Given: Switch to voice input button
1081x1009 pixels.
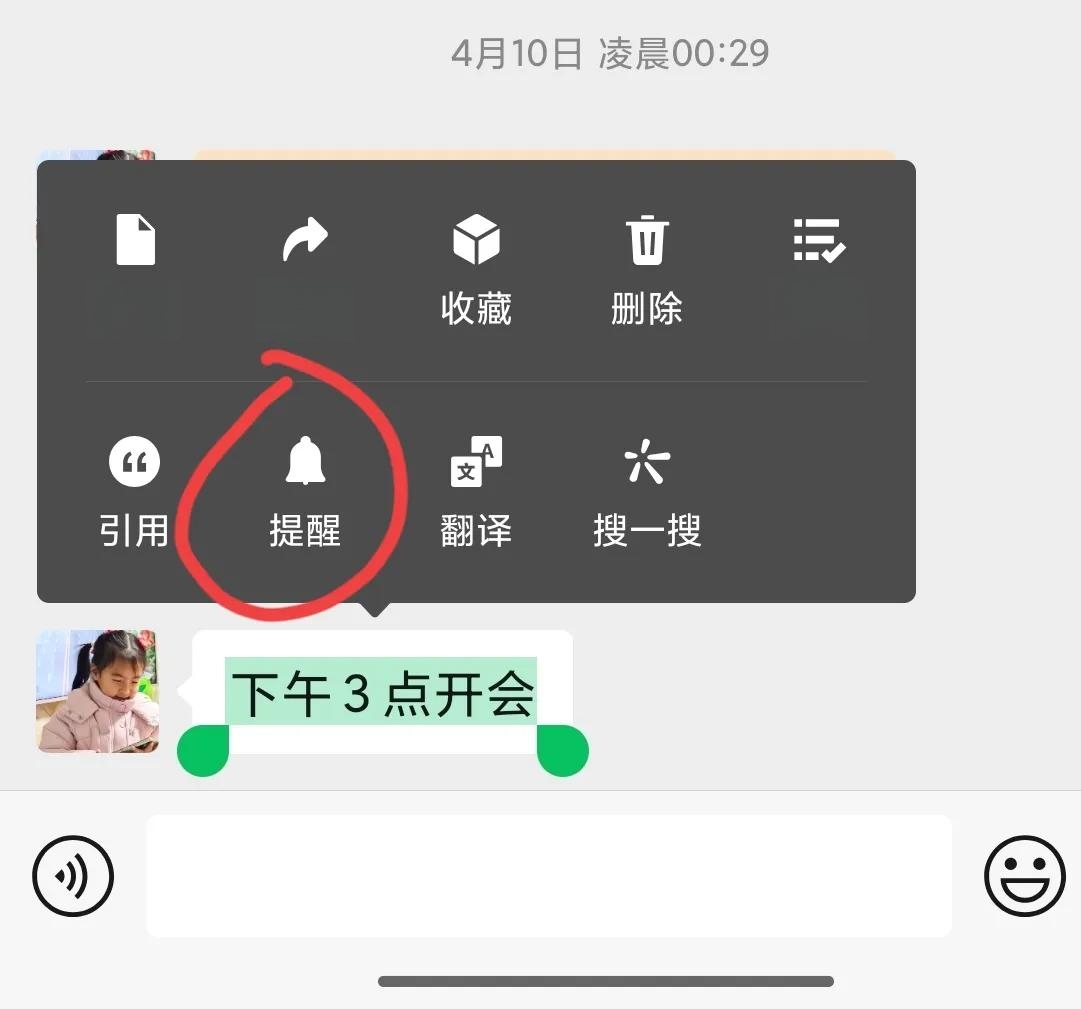Looking at the screenshot, I should pyautogui.click(x=73, y=877).
